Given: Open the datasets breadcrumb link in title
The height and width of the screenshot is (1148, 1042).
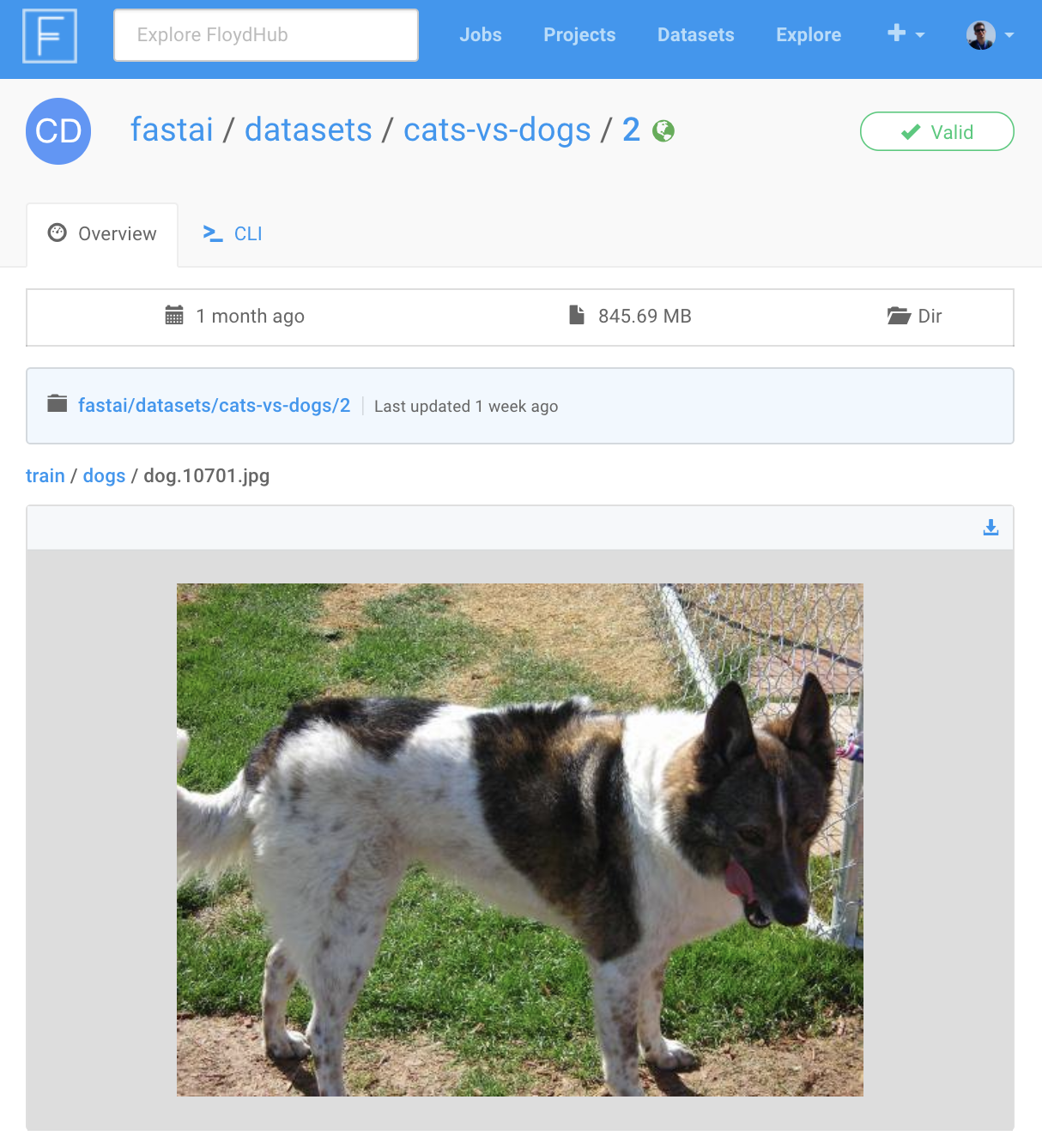Looking at the screenshot, I should pyautogui.click(x=308, y=130).
